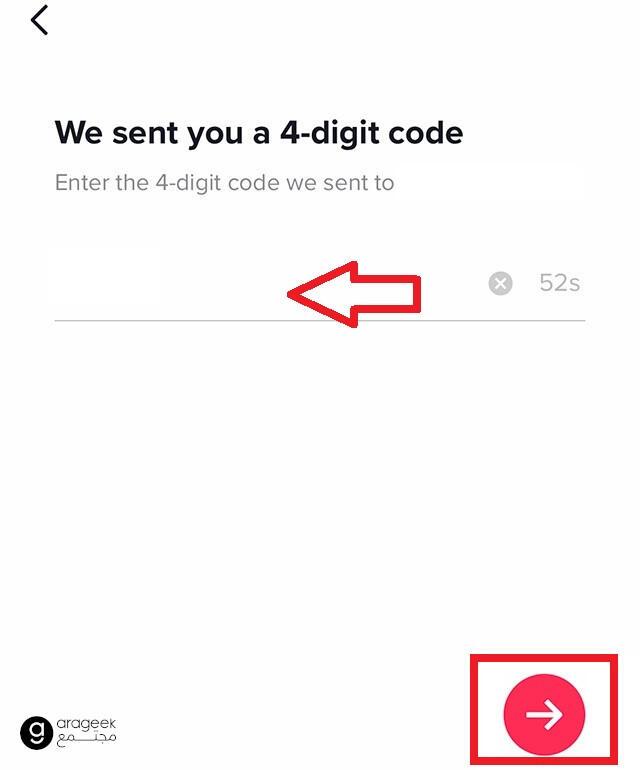
Task: Submit code with the red arrow button
Action: (544, 714)
